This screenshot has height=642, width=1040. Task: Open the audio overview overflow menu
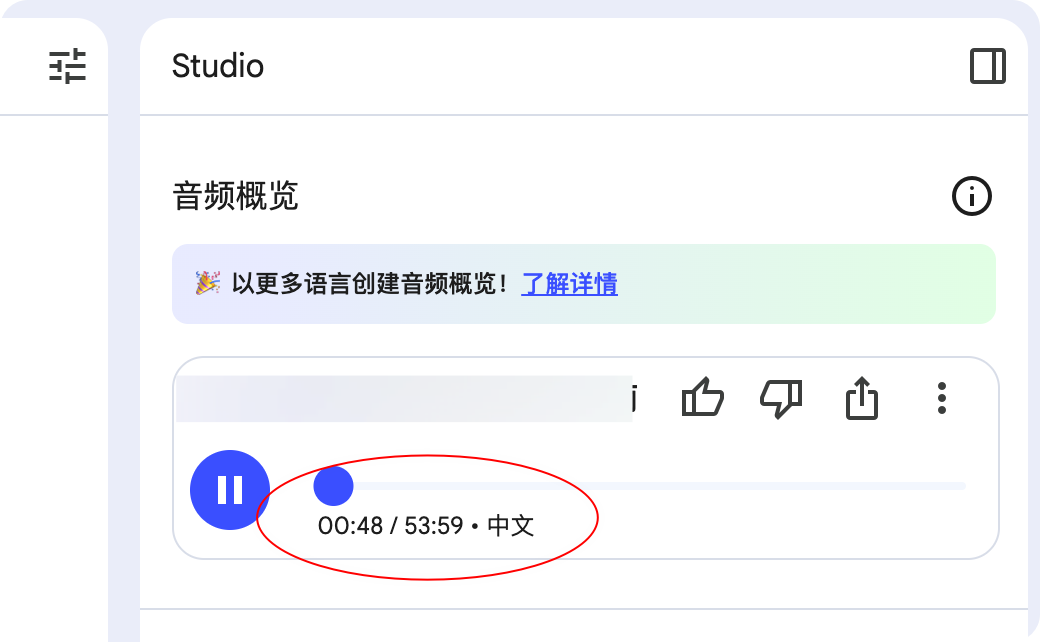click(x=941, y=398)
